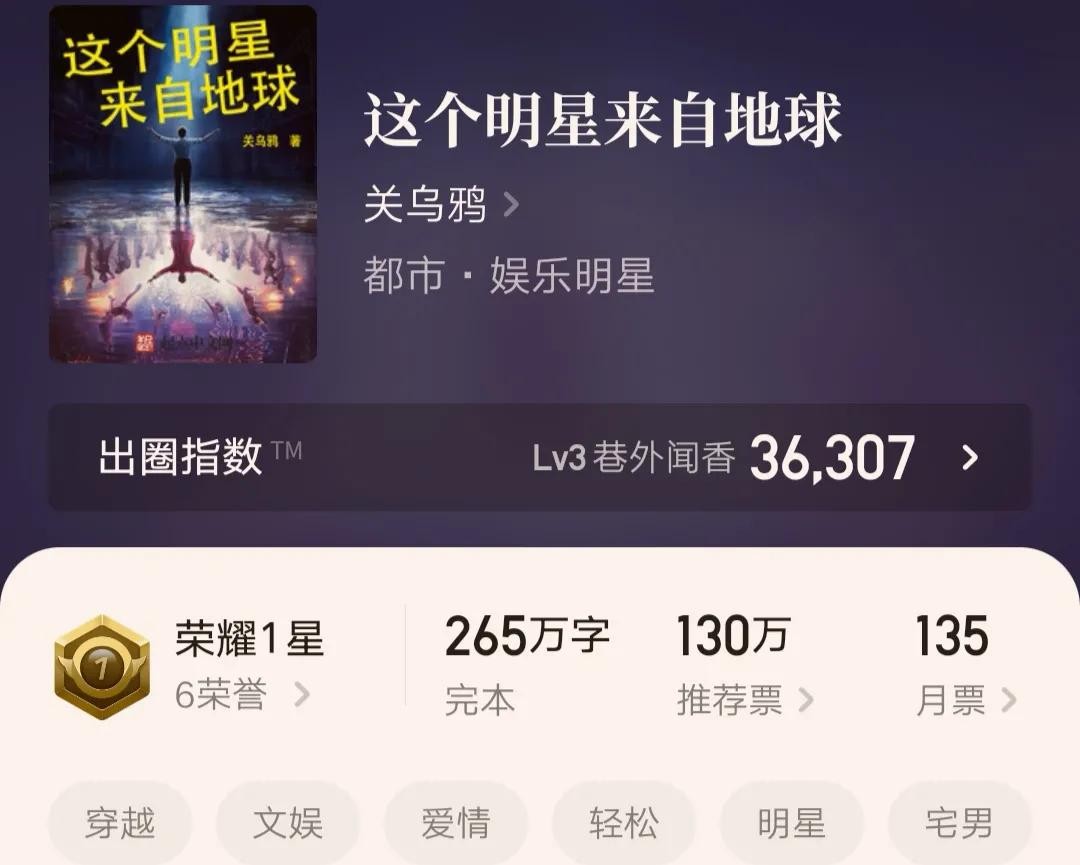The height and width of the screenshot is (865, 1080).
Task: Select the 文娱 tag chip
Action: 288,824
